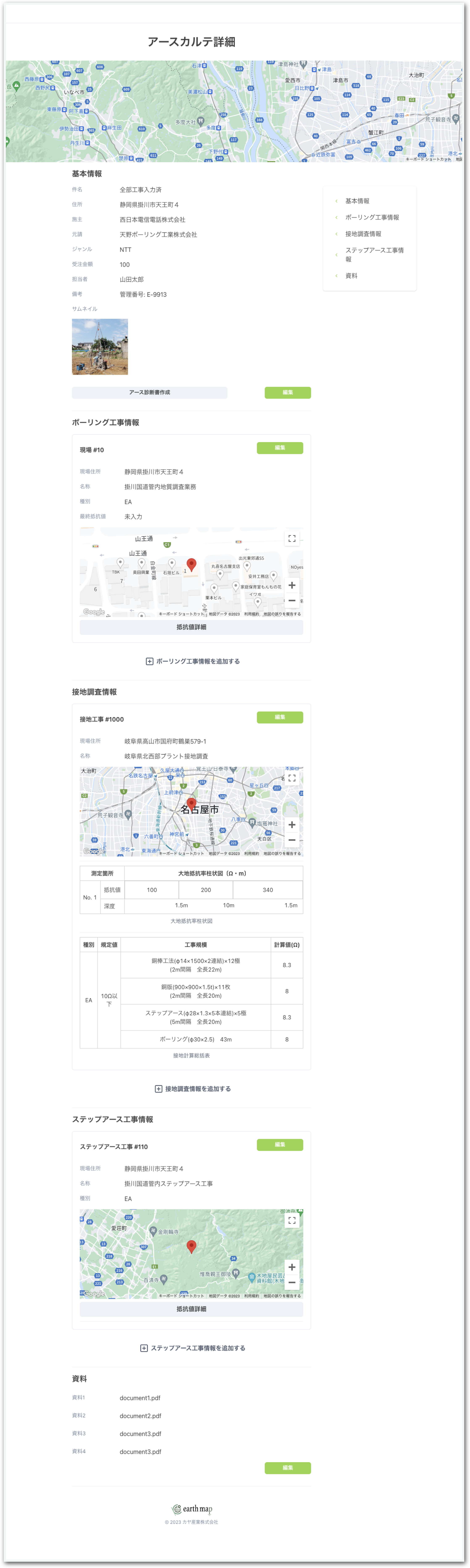Zoom in on the 現場 #10 map
Viewport: 470px width, 1568px height.
click(292, 585)
